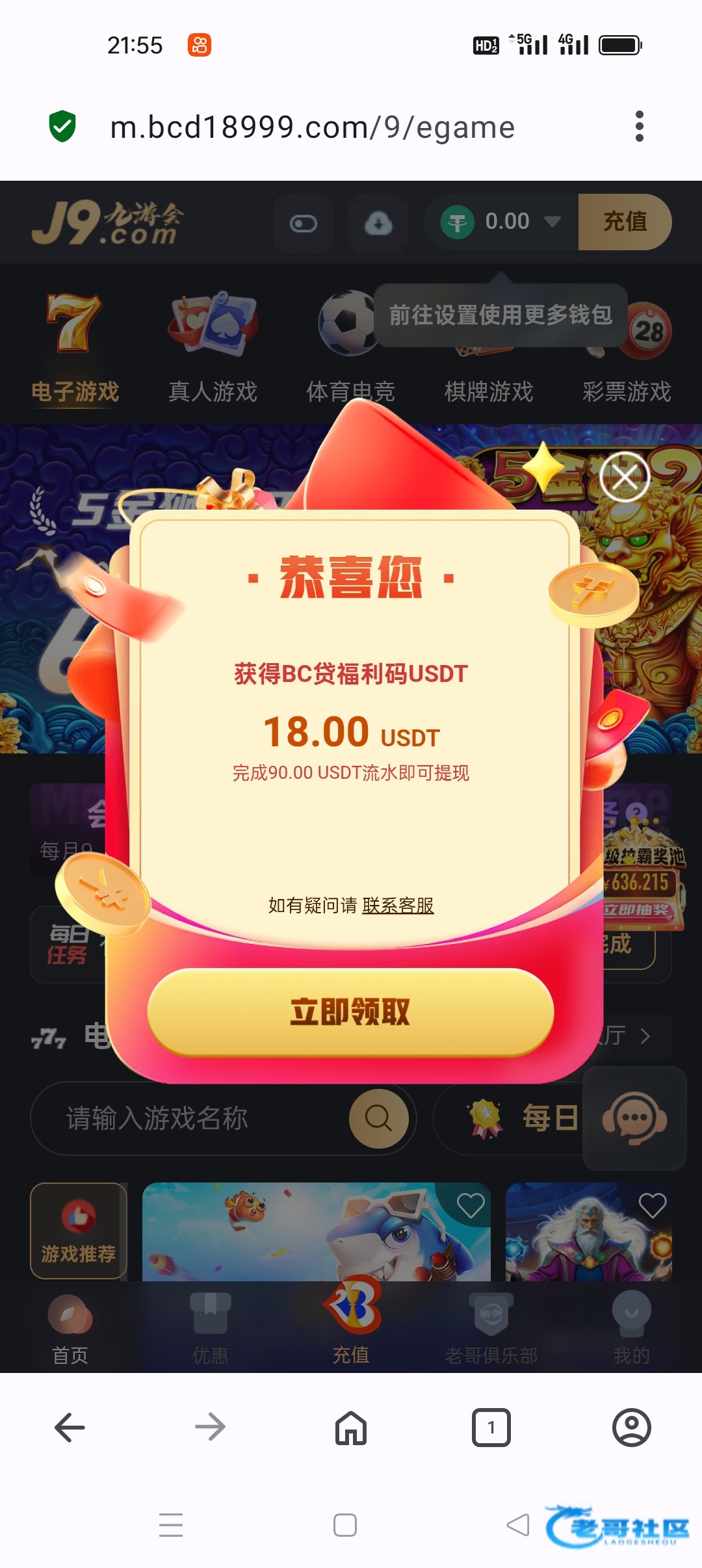Open the browser tab switcher
This screenshot has width=702, height=1568.
491,1428
